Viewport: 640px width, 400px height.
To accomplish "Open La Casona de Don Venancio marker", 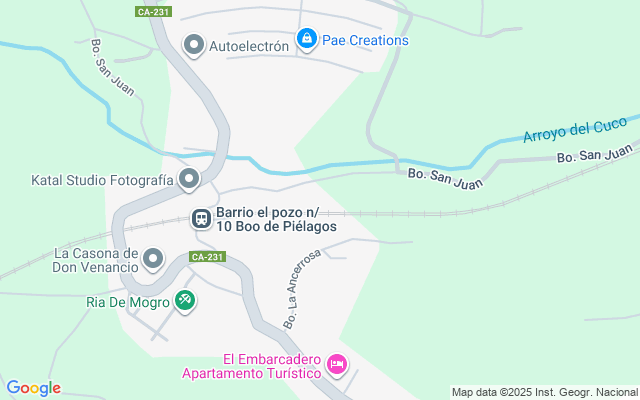I will (x=153, y=260).
